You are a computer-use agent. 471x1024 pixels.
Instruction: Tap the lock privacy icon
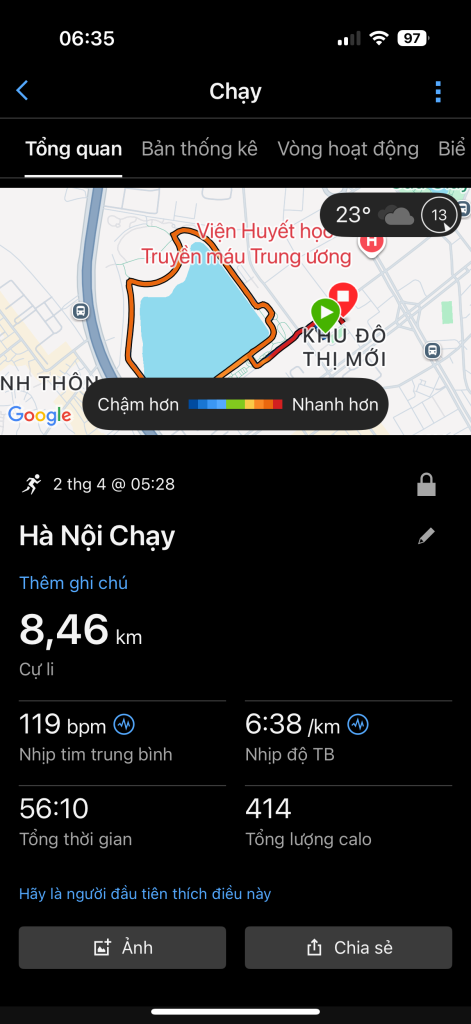coord(426,485)
